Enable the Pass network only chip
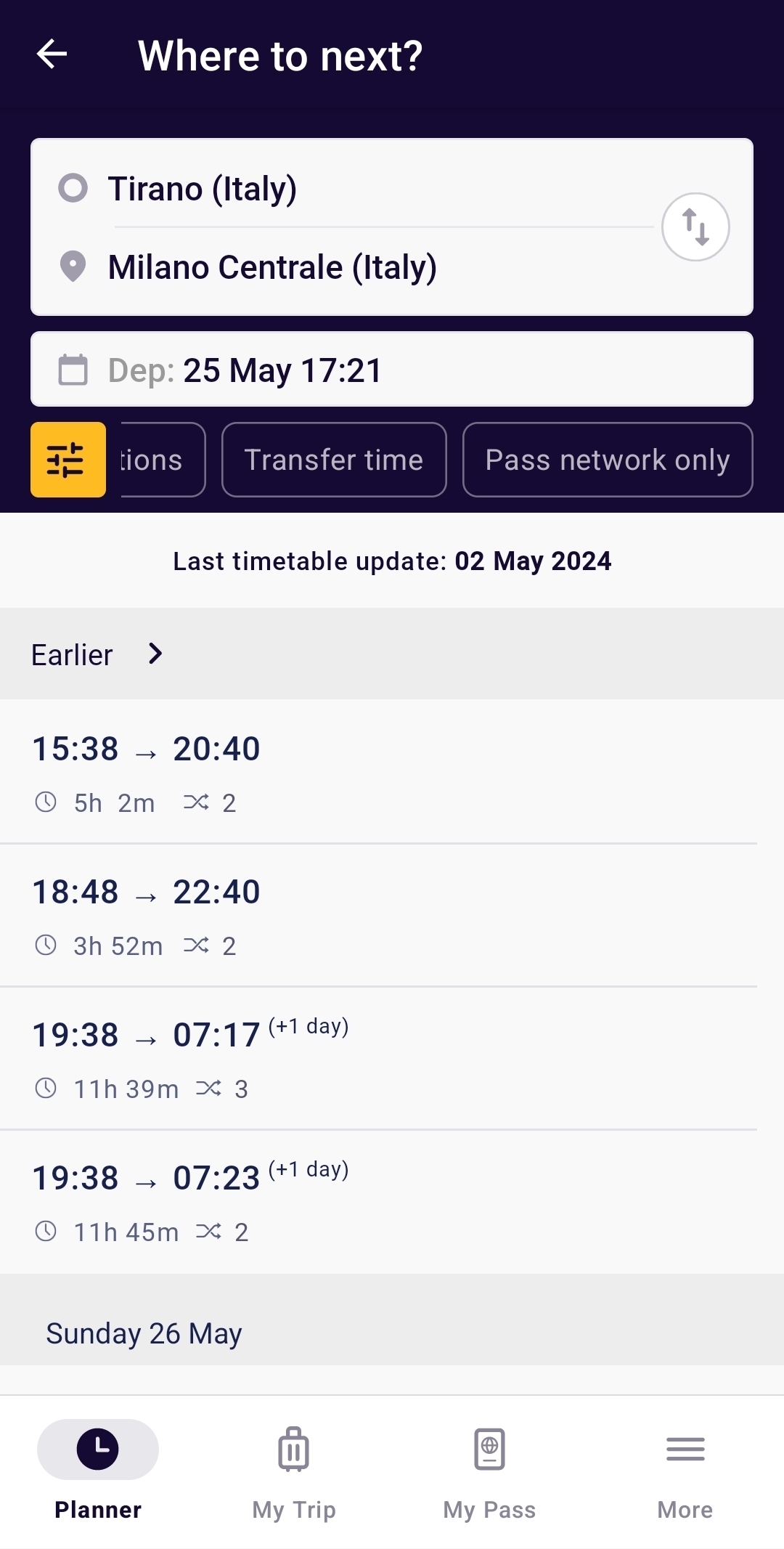The image size is (784, 1549). [608, 460]
